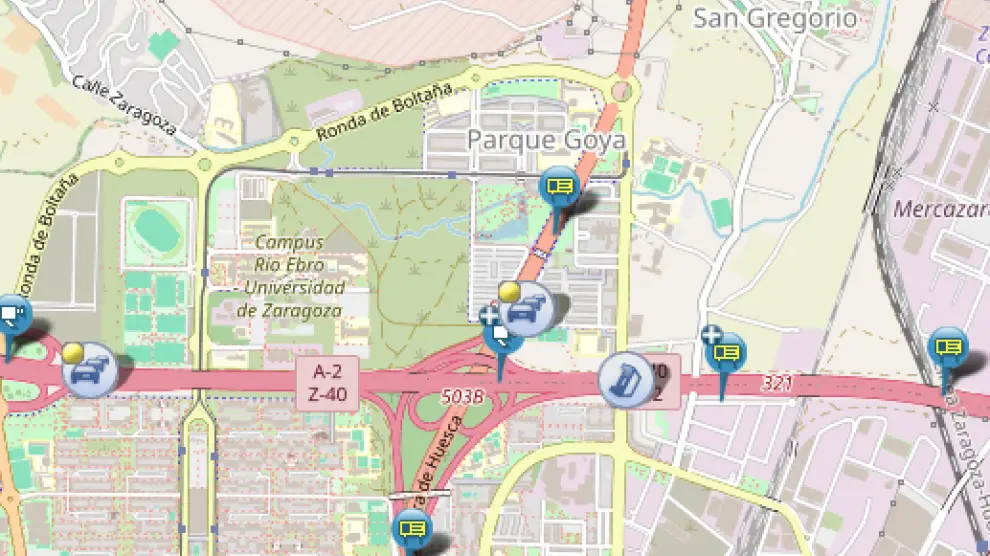The height and width of the screenshot is (556, 990).
Task: Select the message-panel marker below Mercazaragoza
Action: 948,346
